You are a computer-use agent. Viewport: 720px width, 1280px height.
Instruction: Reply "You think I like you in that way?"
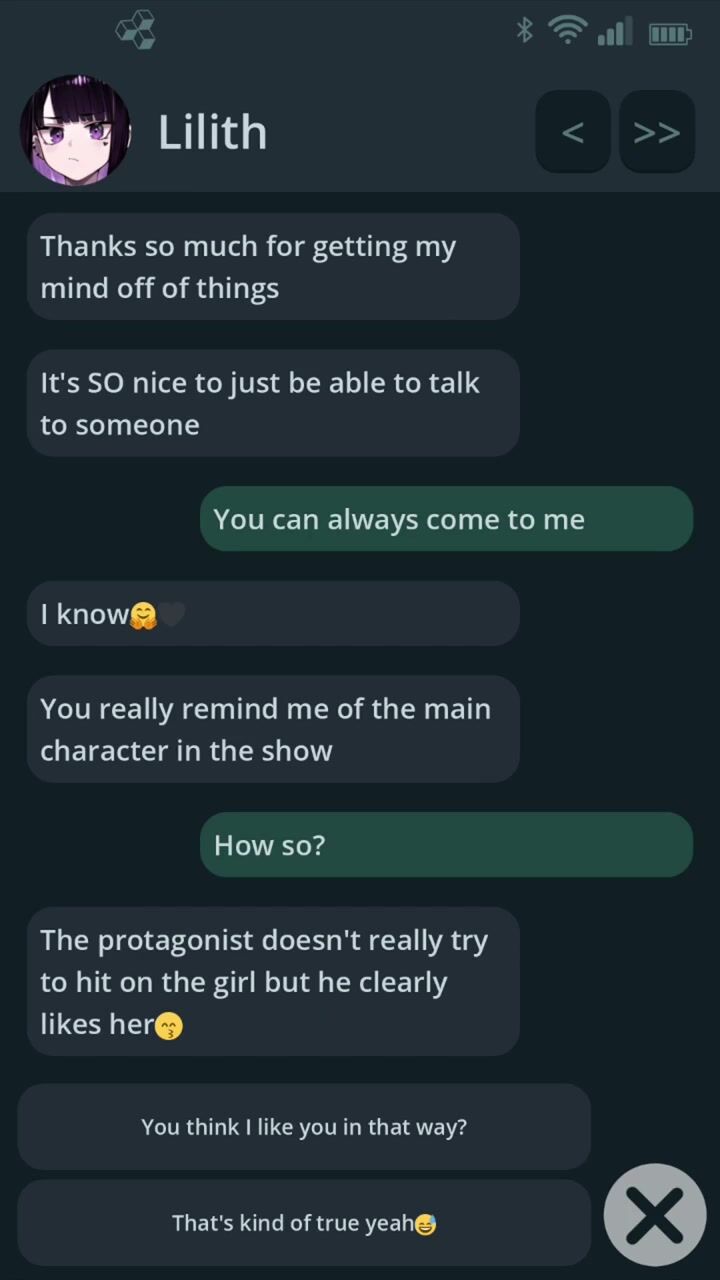[x=304, y=1127]
